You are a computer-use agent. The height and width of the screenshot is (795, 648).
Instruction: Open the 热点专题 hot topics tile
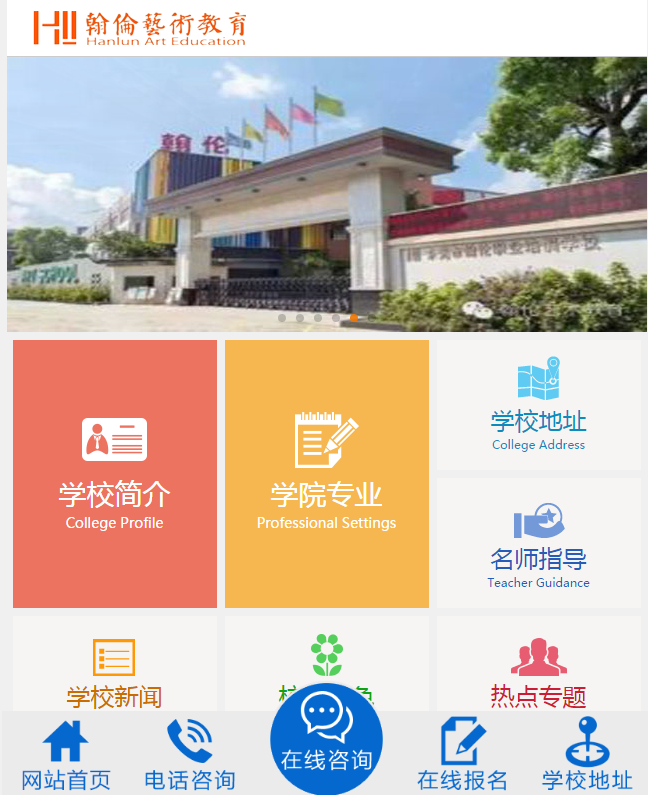(539, 665)
